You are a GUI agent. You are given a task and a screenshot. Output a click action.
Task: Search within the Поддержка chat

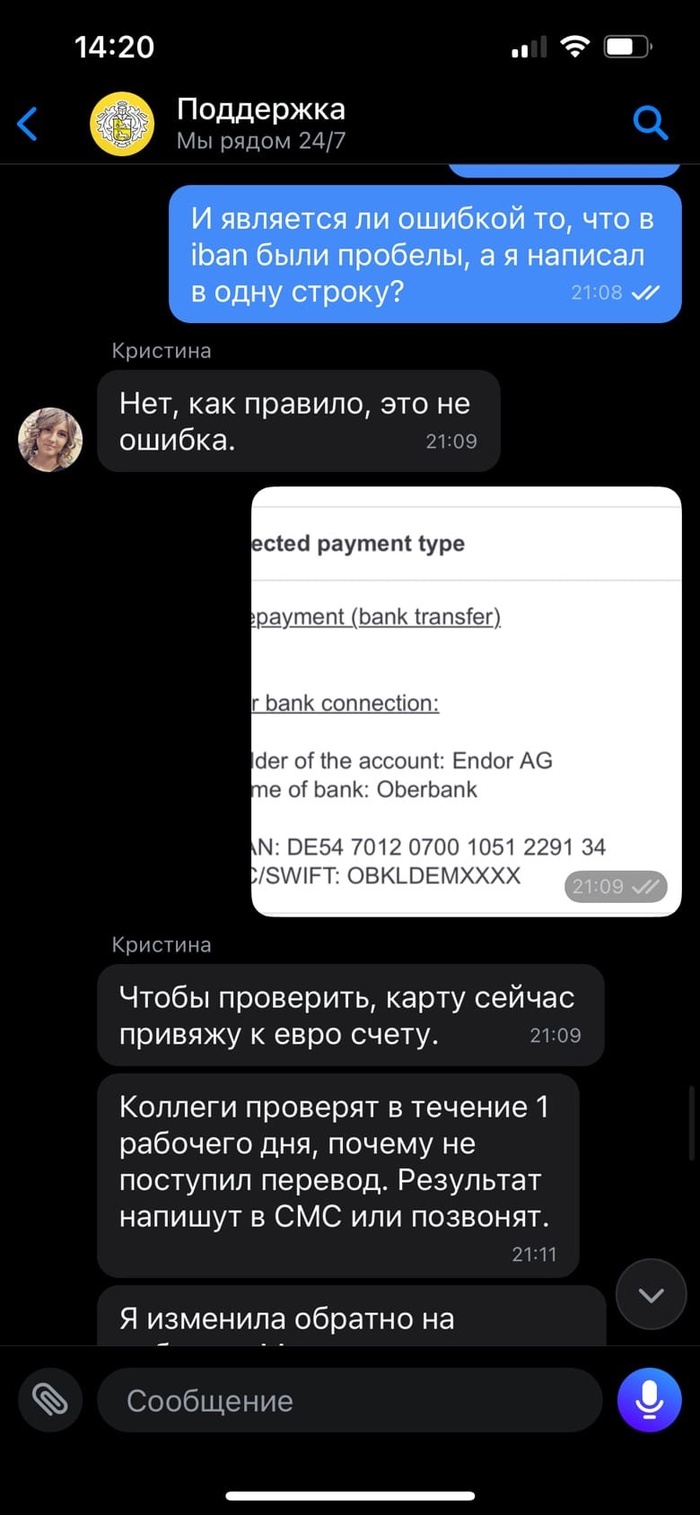[650, 123]
